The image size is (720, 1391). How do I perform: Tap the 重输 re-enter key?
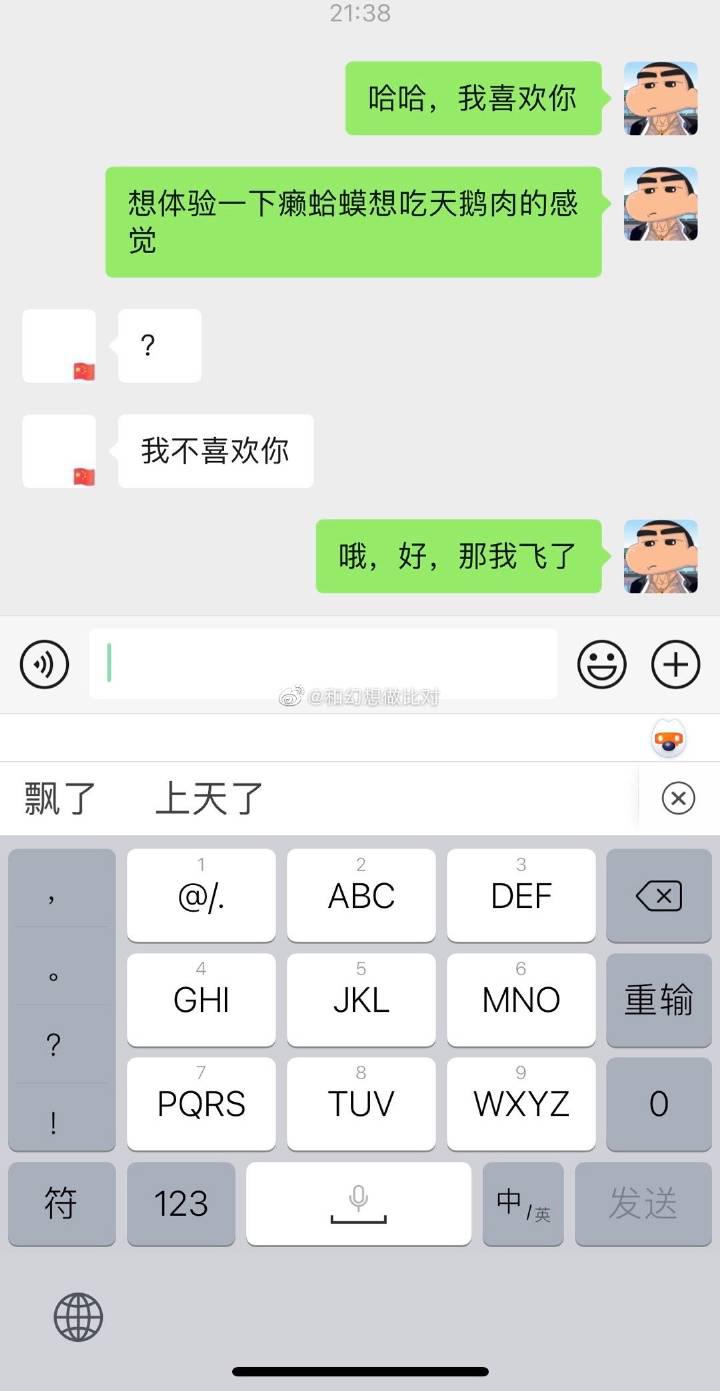pos(659,1000)
